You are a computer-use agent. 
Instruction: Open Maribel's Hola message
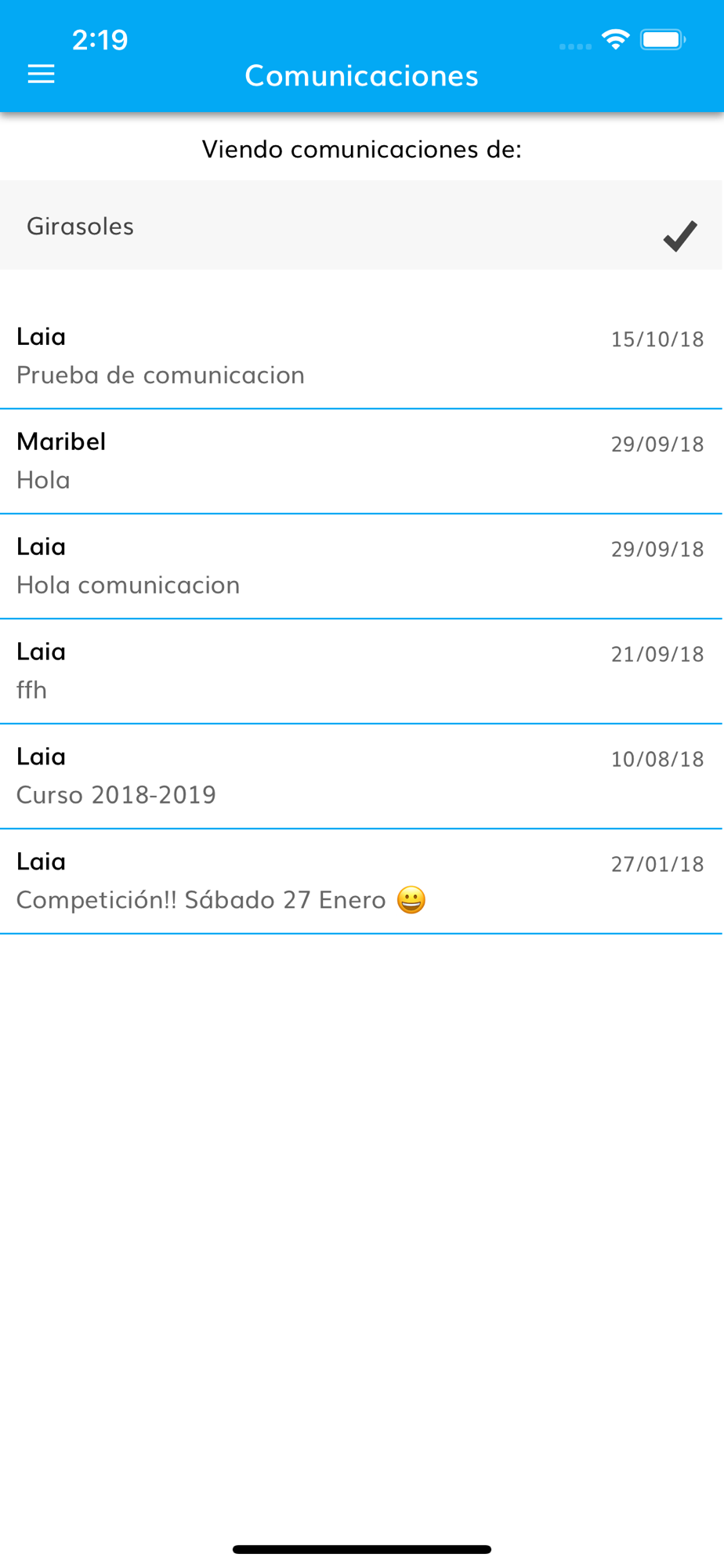[361, 462]
